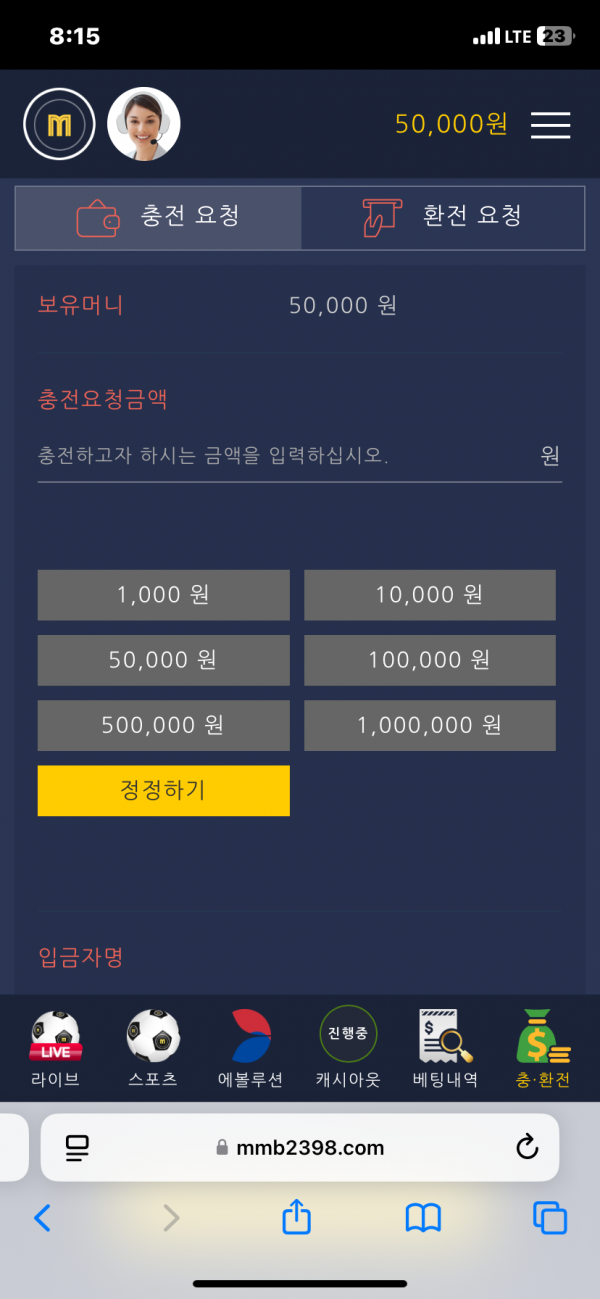This screenshot has width=600, height=1299.
Task: Choose the 1,000,000 원 amount button
Action: (429, 725)
